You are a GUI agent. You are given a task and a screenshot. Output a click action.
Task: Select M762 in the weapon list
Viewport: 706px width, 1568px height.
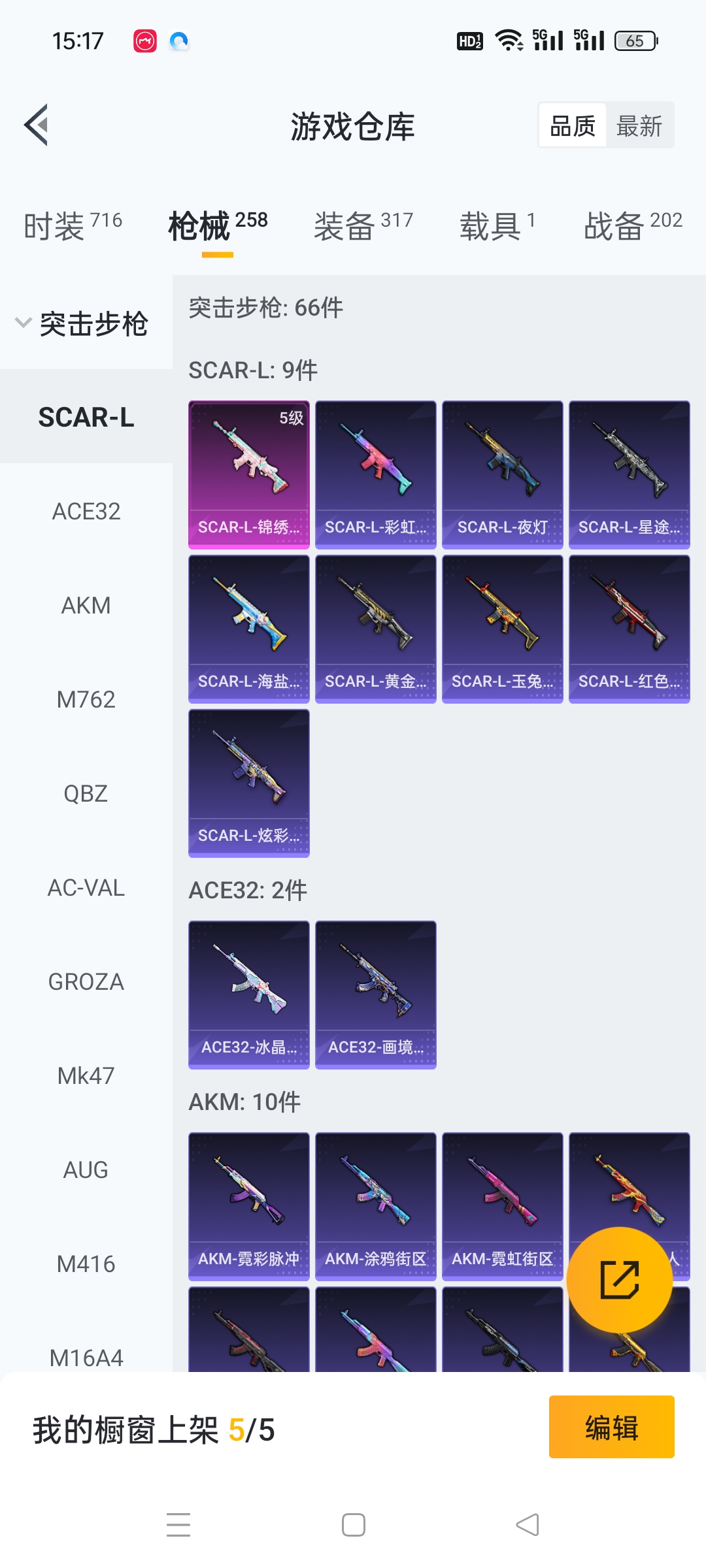[x=86, y=700]
